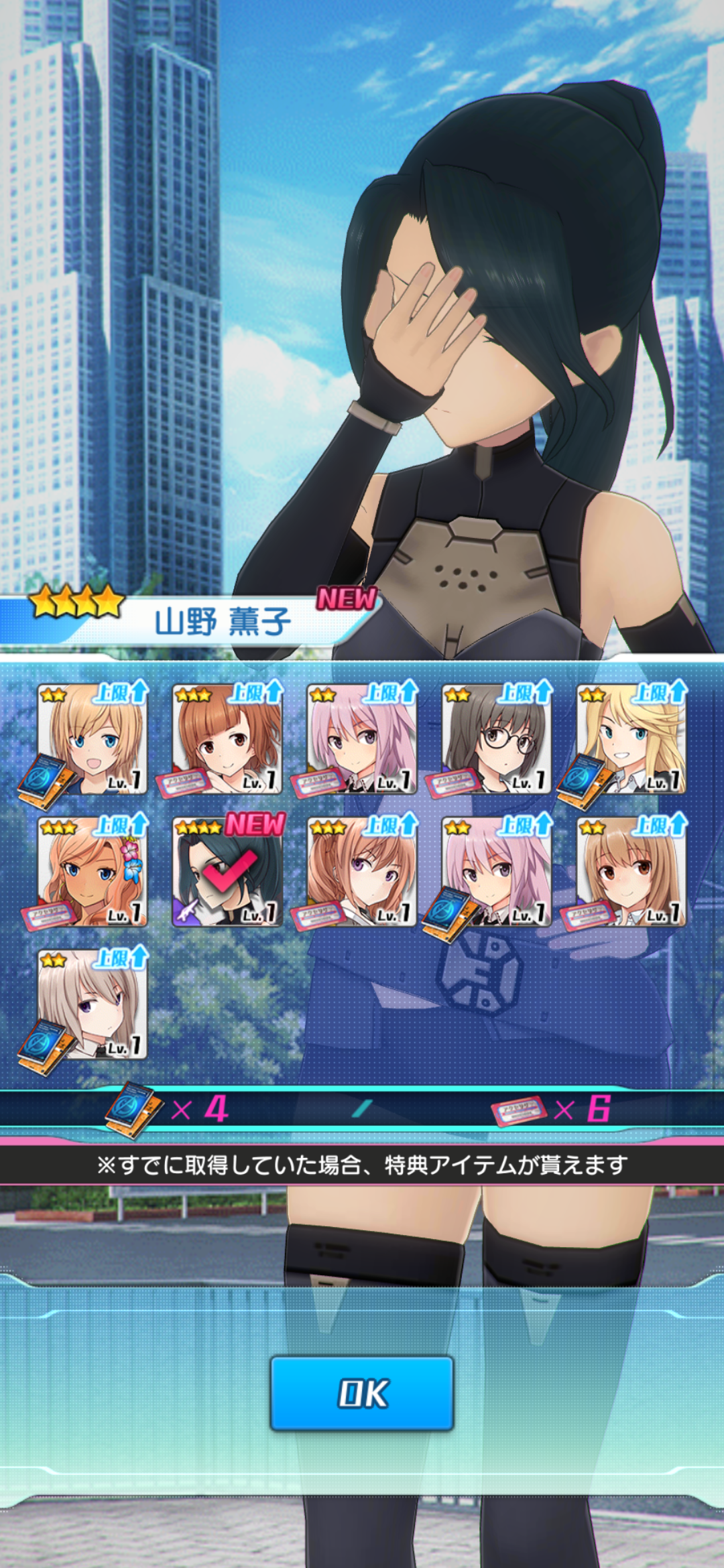Image resolution: width=724 pixels, height=1568 pixels.
Task: Select the NEW four-star dark-haired character card
Action: coord(227,872)
